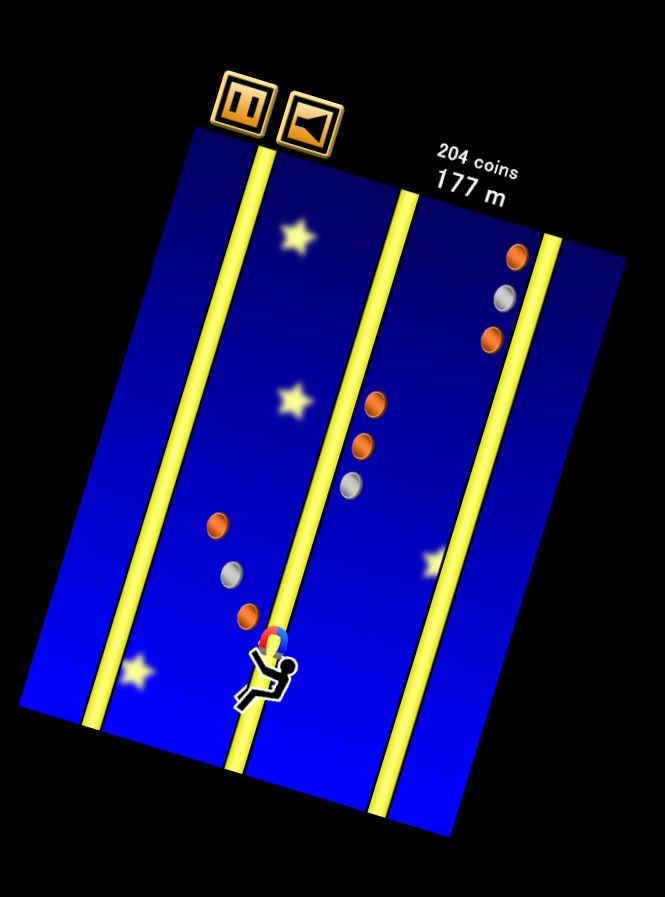
Task: Mute the game sound
Action: tap(310, 125)
